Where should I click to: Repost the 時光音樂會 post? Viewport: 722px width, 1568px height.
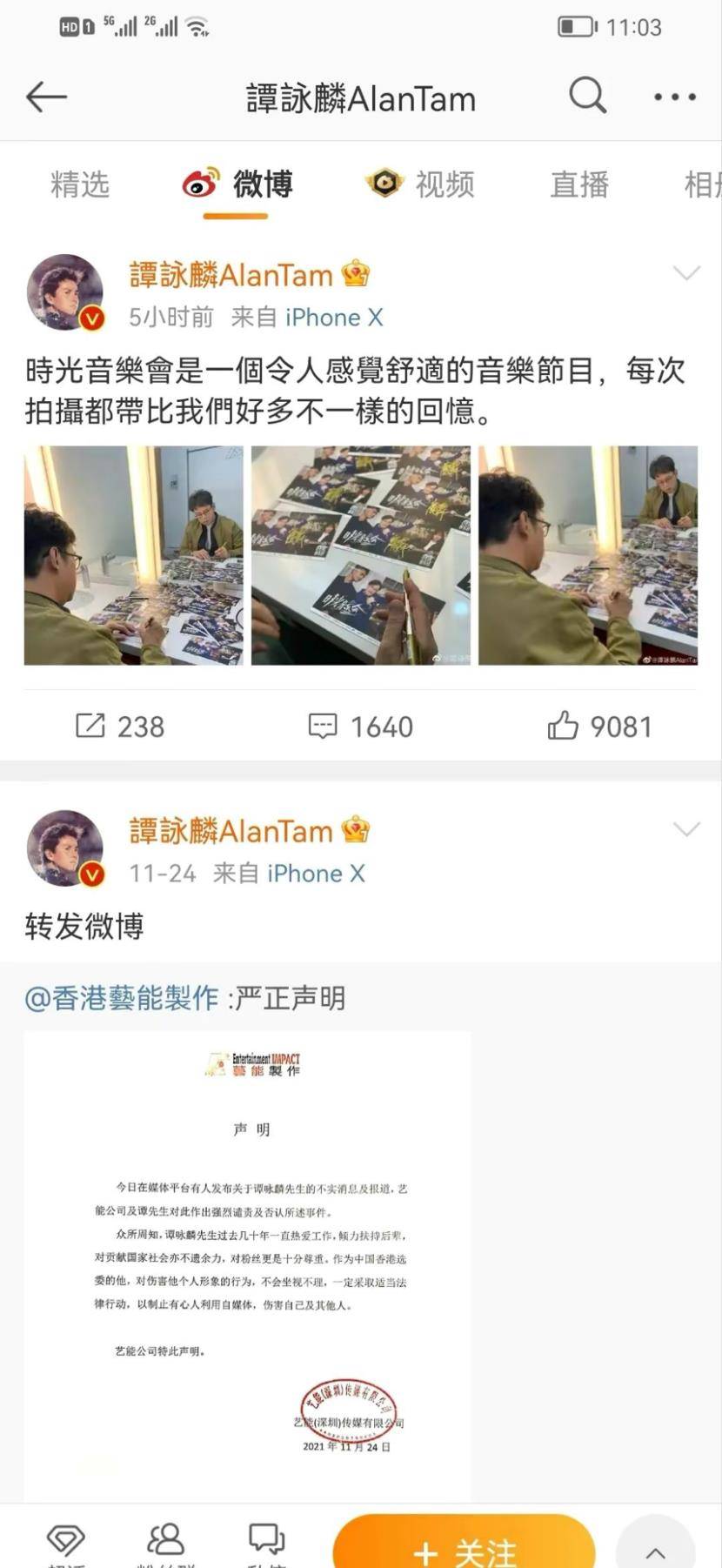point(120,726)
